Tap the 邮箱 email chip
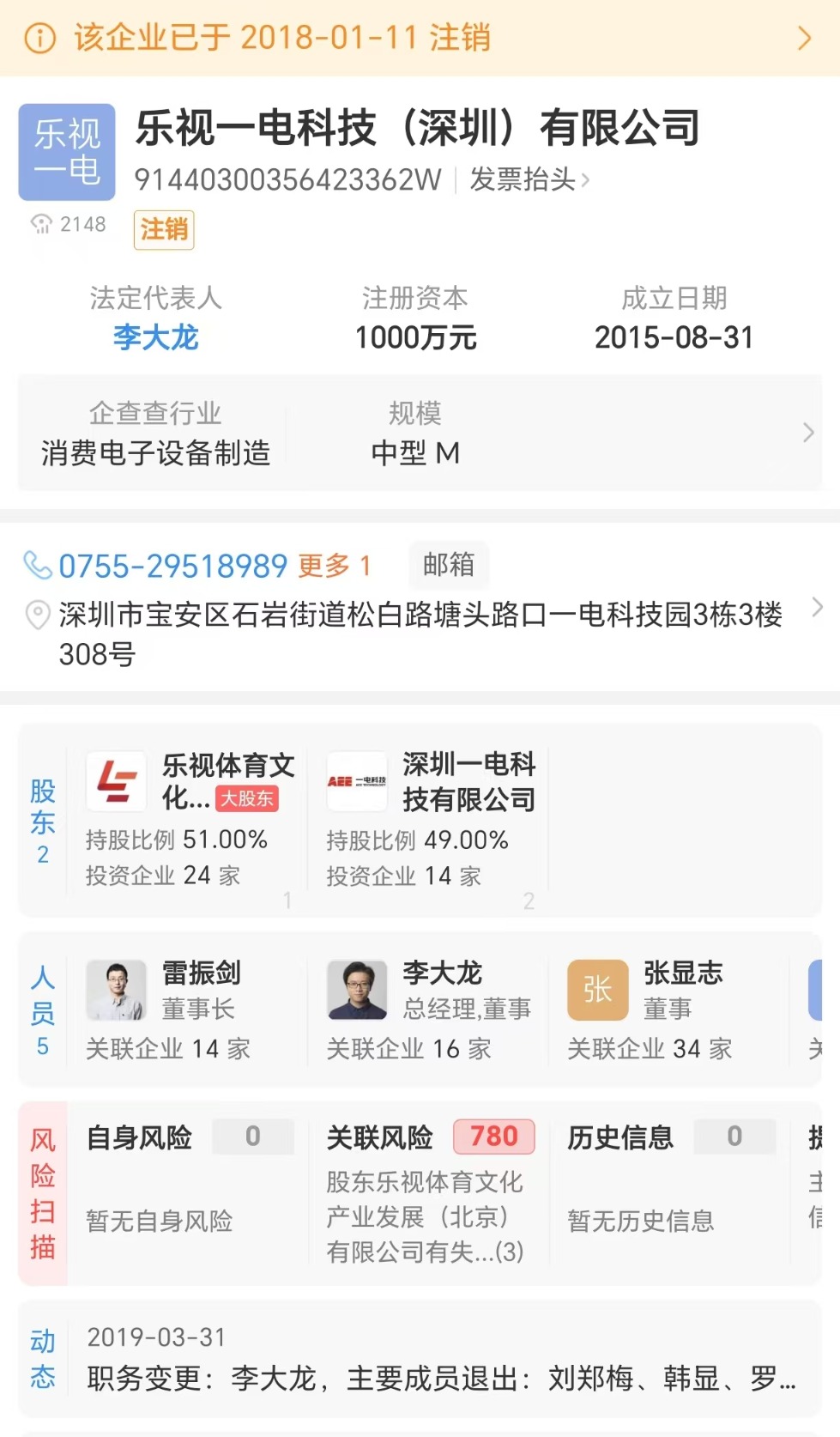The image size is (840, 1437). coord(448,565)
